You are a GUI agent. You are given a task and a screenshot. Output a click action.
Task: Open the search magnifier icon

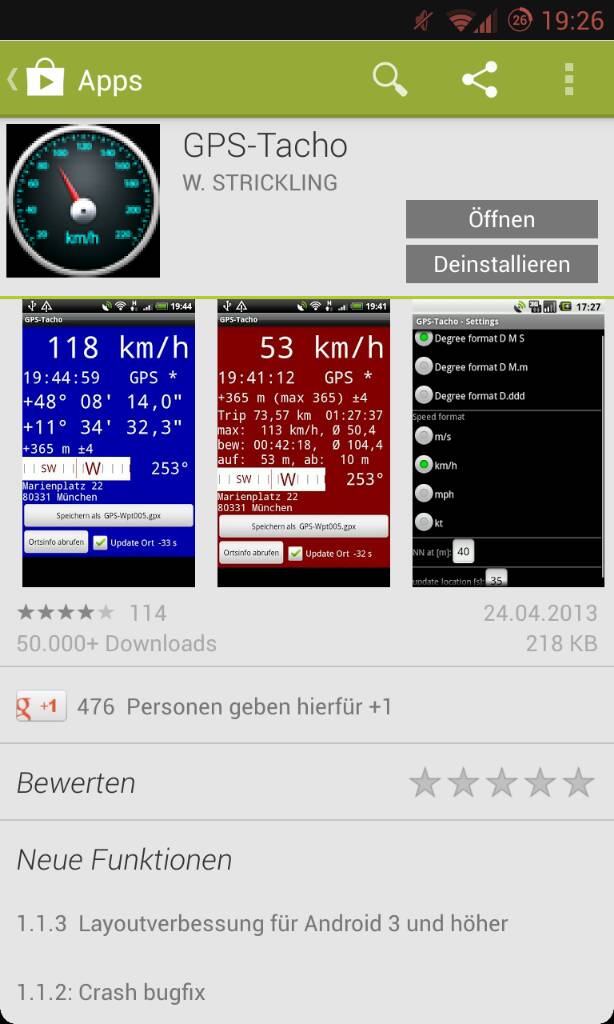click(x=390, y=79)
